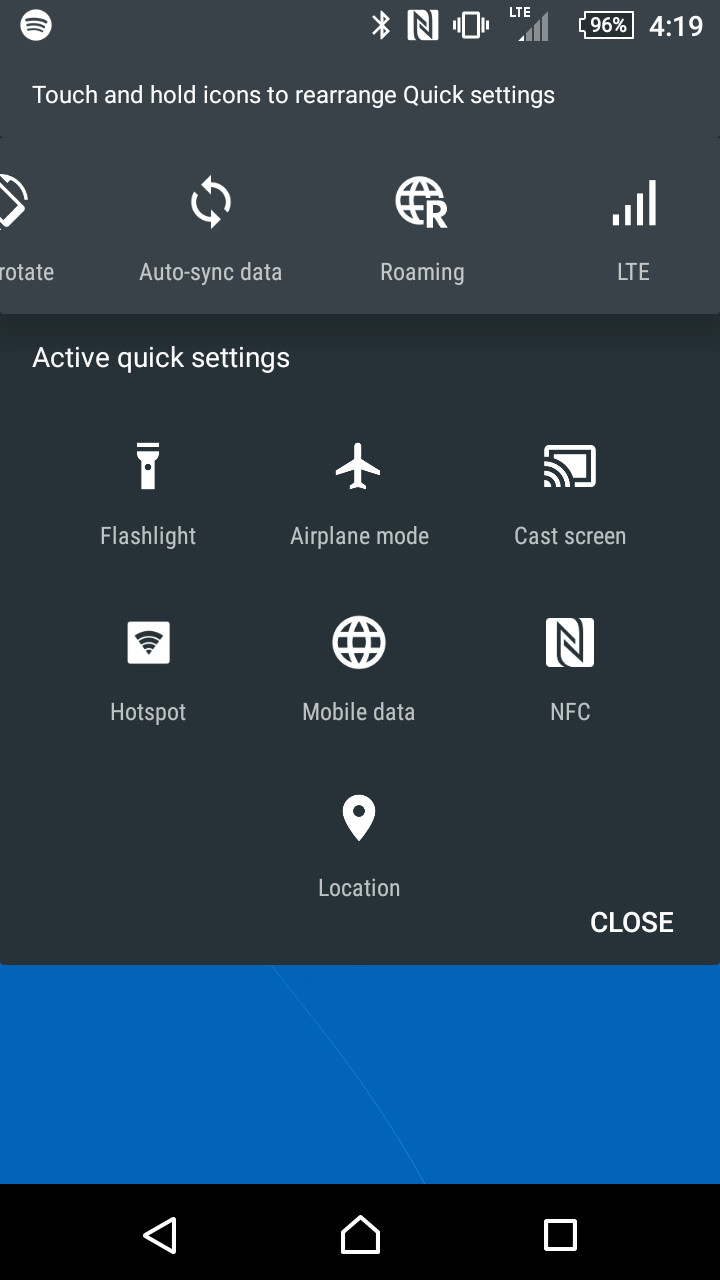Tap the Auto-rotate tile
This screenshot has width=720, height=1280.
tap(18, 228)
